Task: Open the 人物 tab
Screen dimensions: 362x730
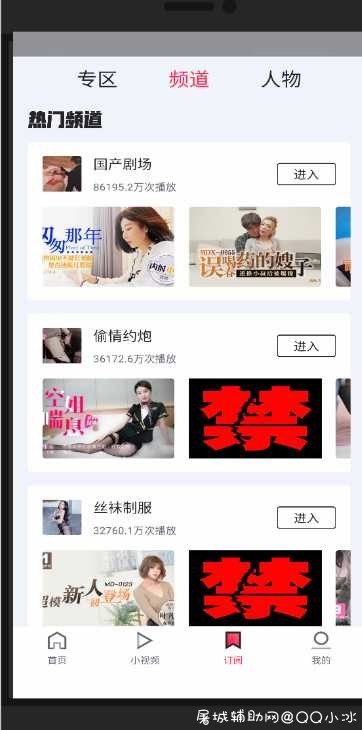Action: pyautogui.click(x=281, y=79)
